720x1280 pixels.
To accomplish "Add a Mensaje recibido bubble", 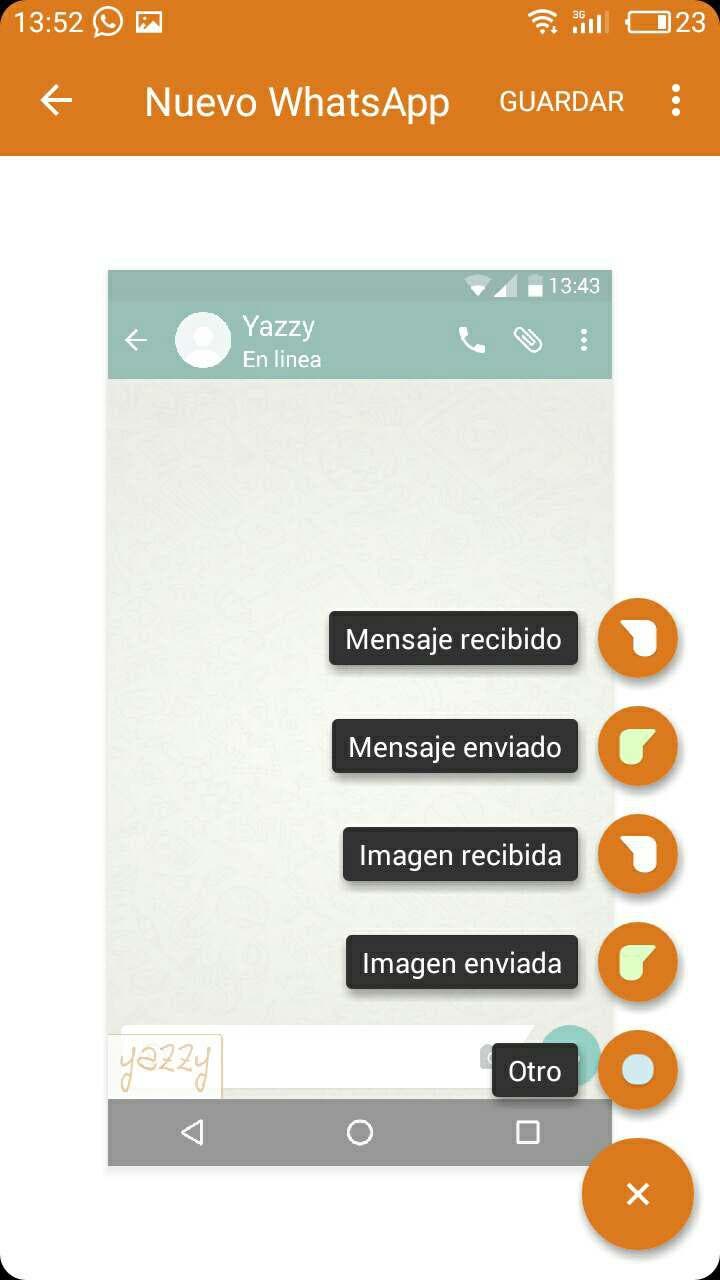I will pos(637,638).
